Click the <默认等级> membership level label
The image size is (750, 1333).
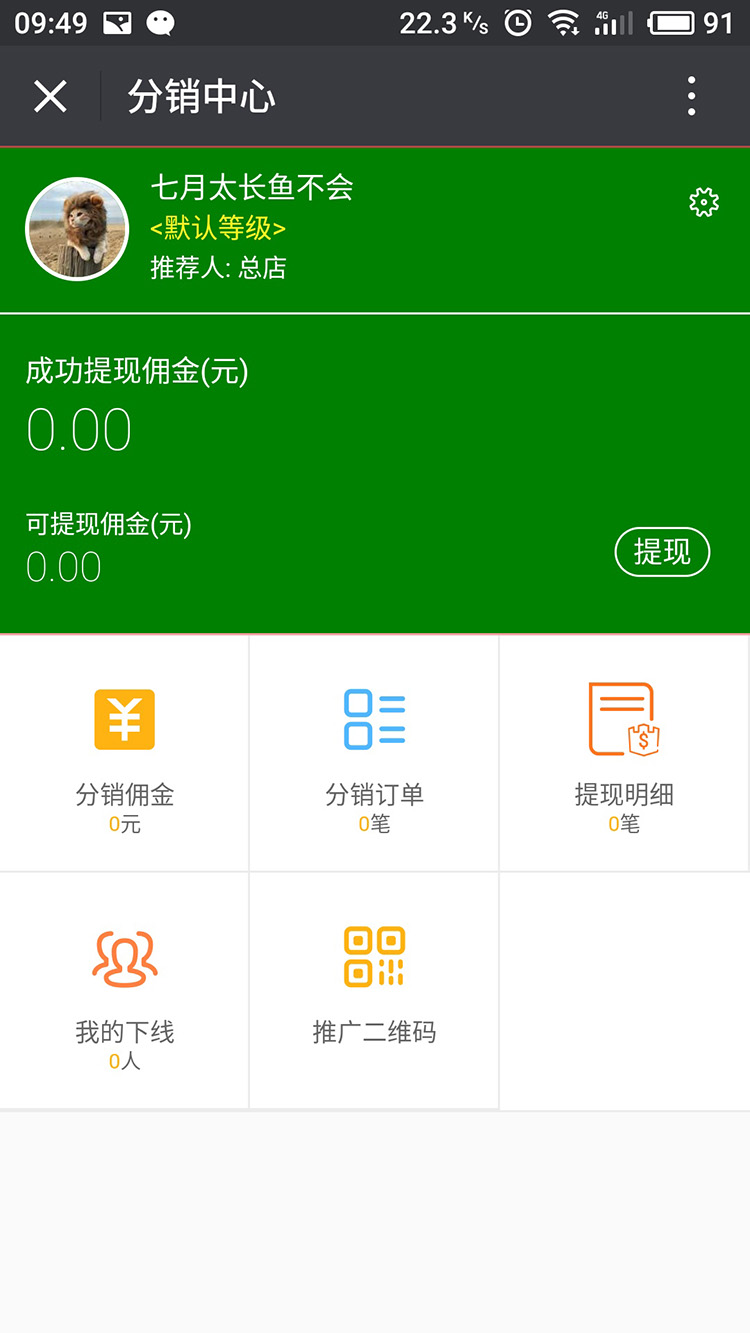point(218,228)
